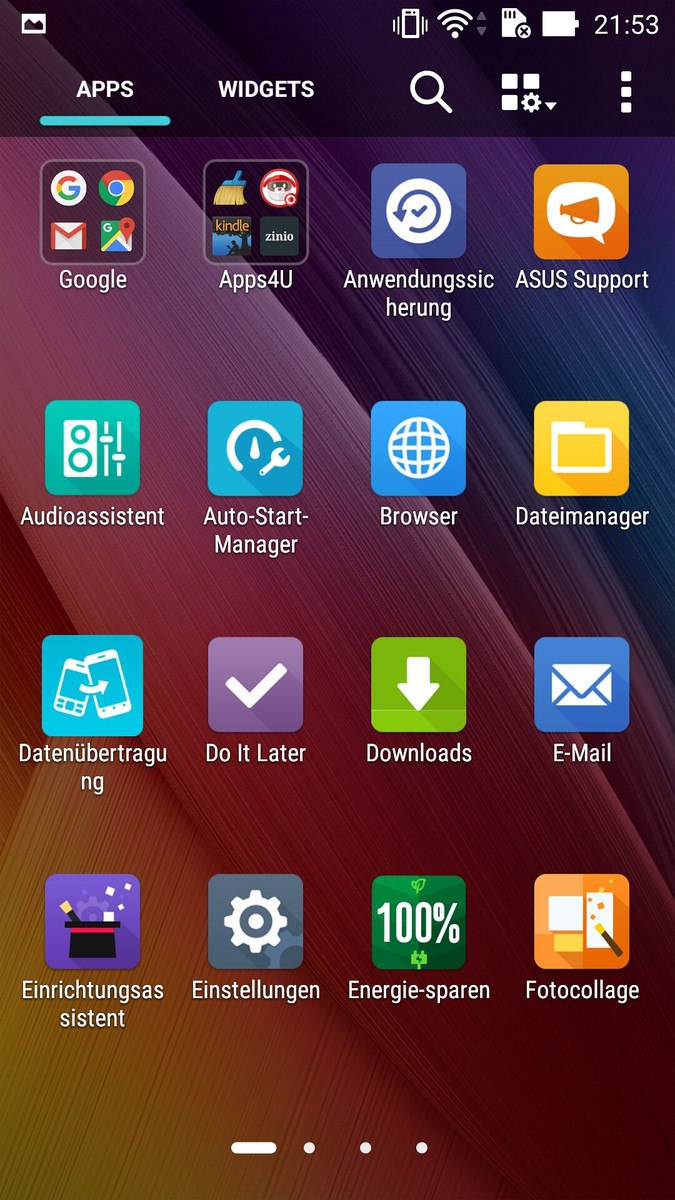Open the Dateimanager app
Image resolution: width=675 pixels, height=1200 pixels.
tap(581, 448)
